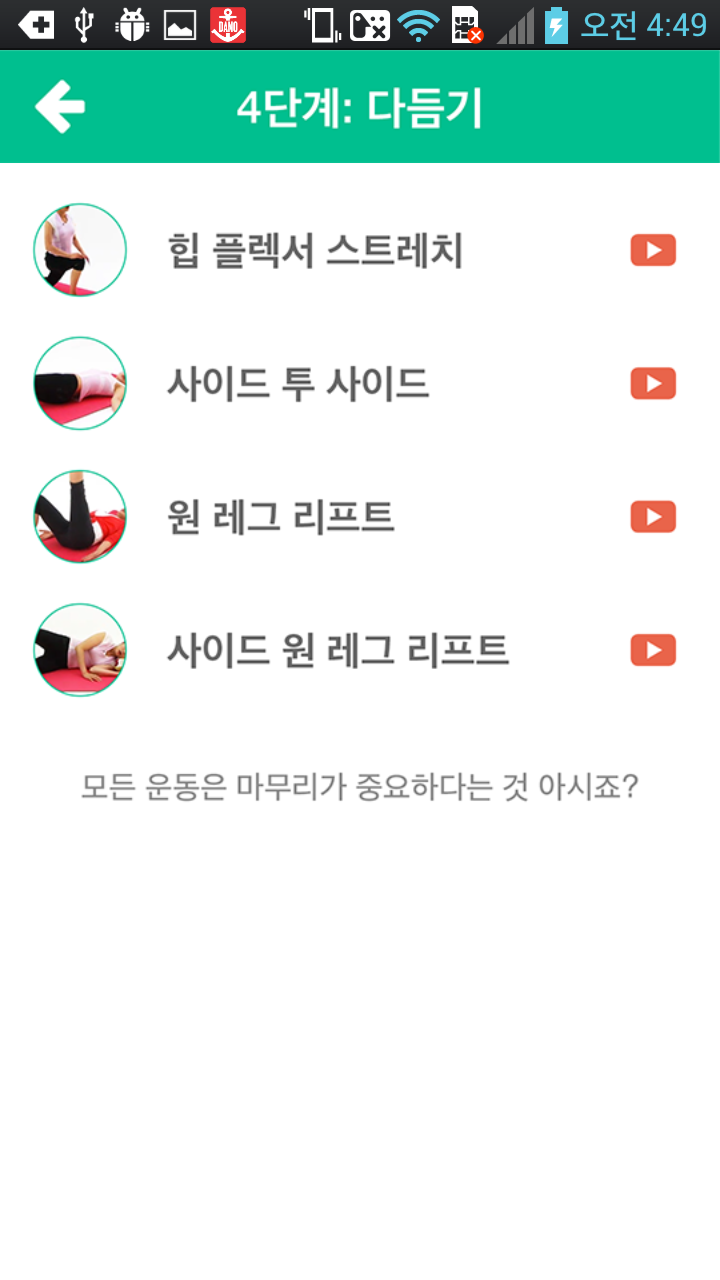This screenshot has width=720, height=1280.
Task: Go back using the white arrow
Action: [x=60, y=107]
